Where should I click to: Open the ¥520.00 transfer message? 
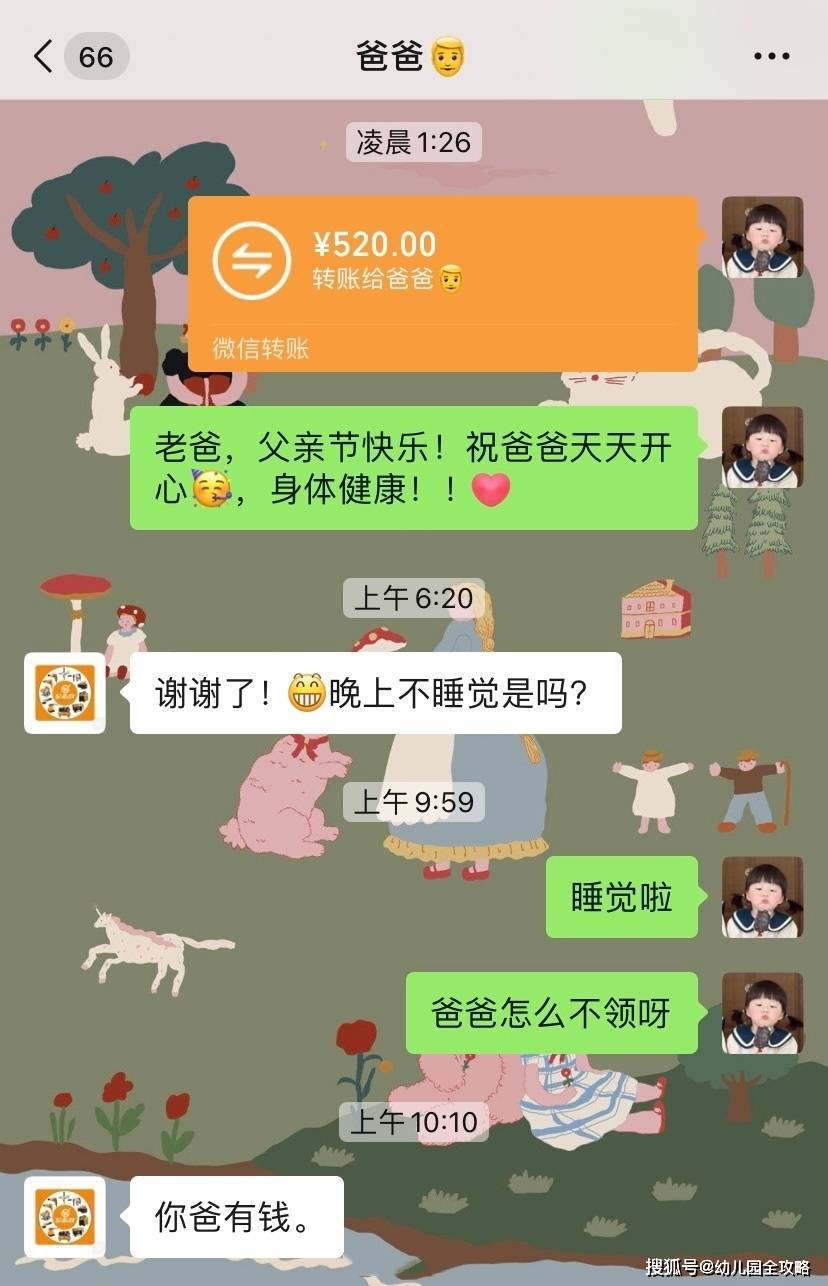tap(443, 283)
